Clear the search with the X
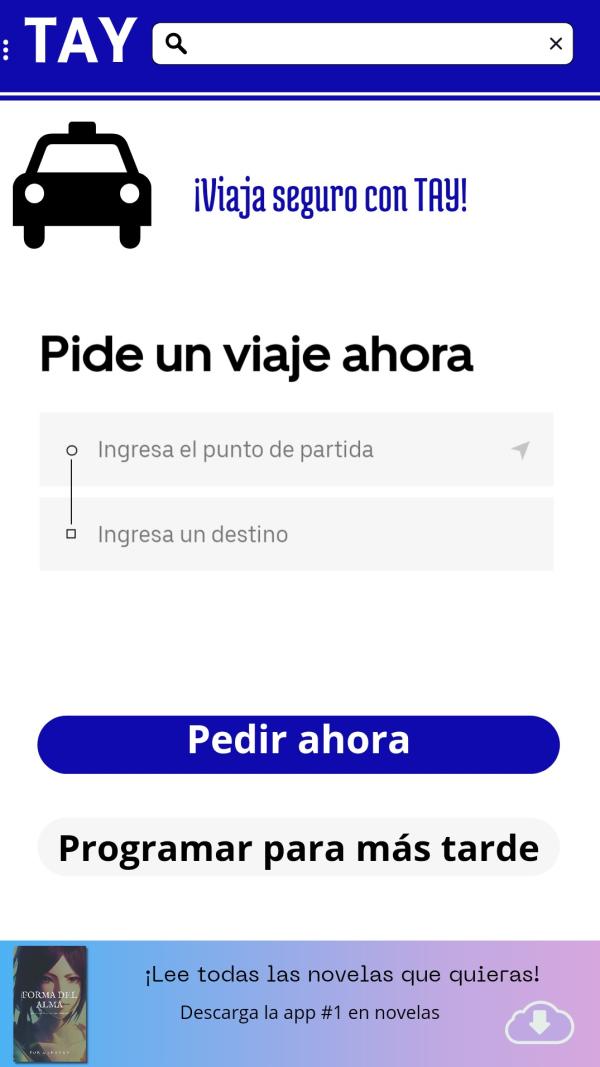 (x=556, y=44)
